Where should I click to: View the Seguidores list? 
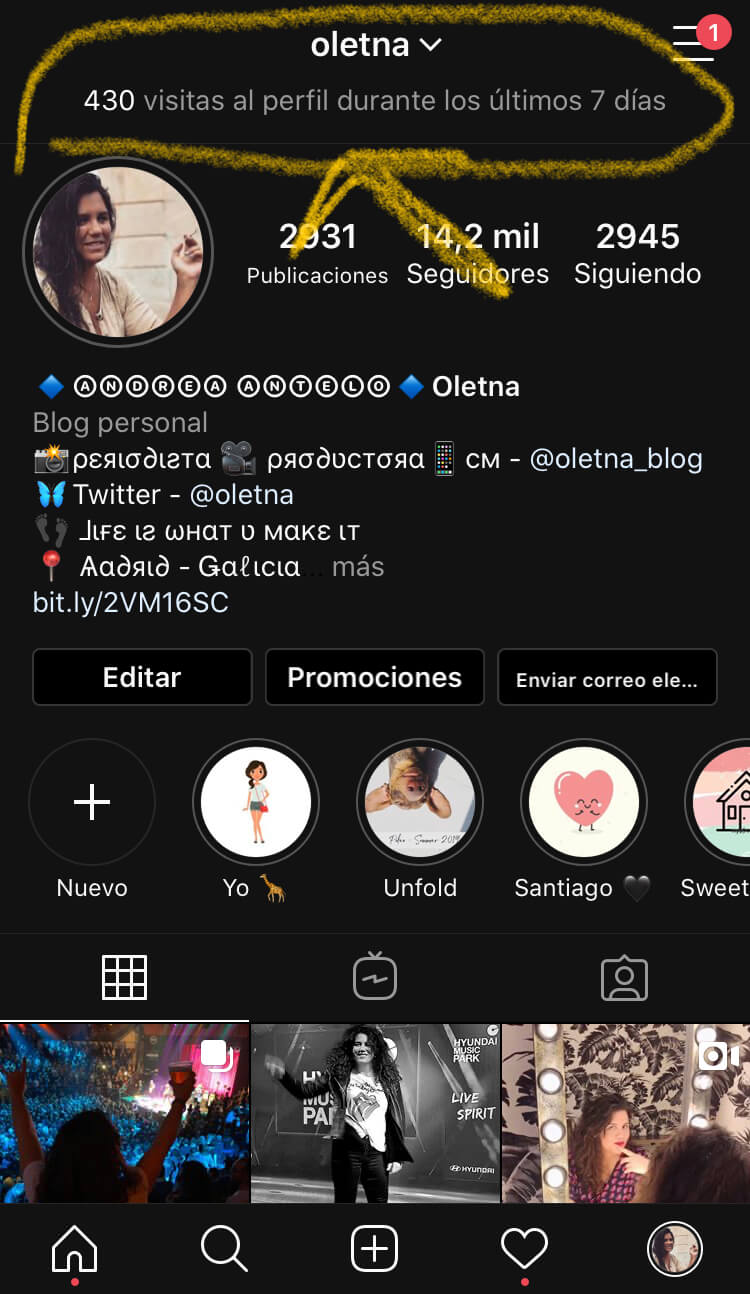(x=477, y=254)
